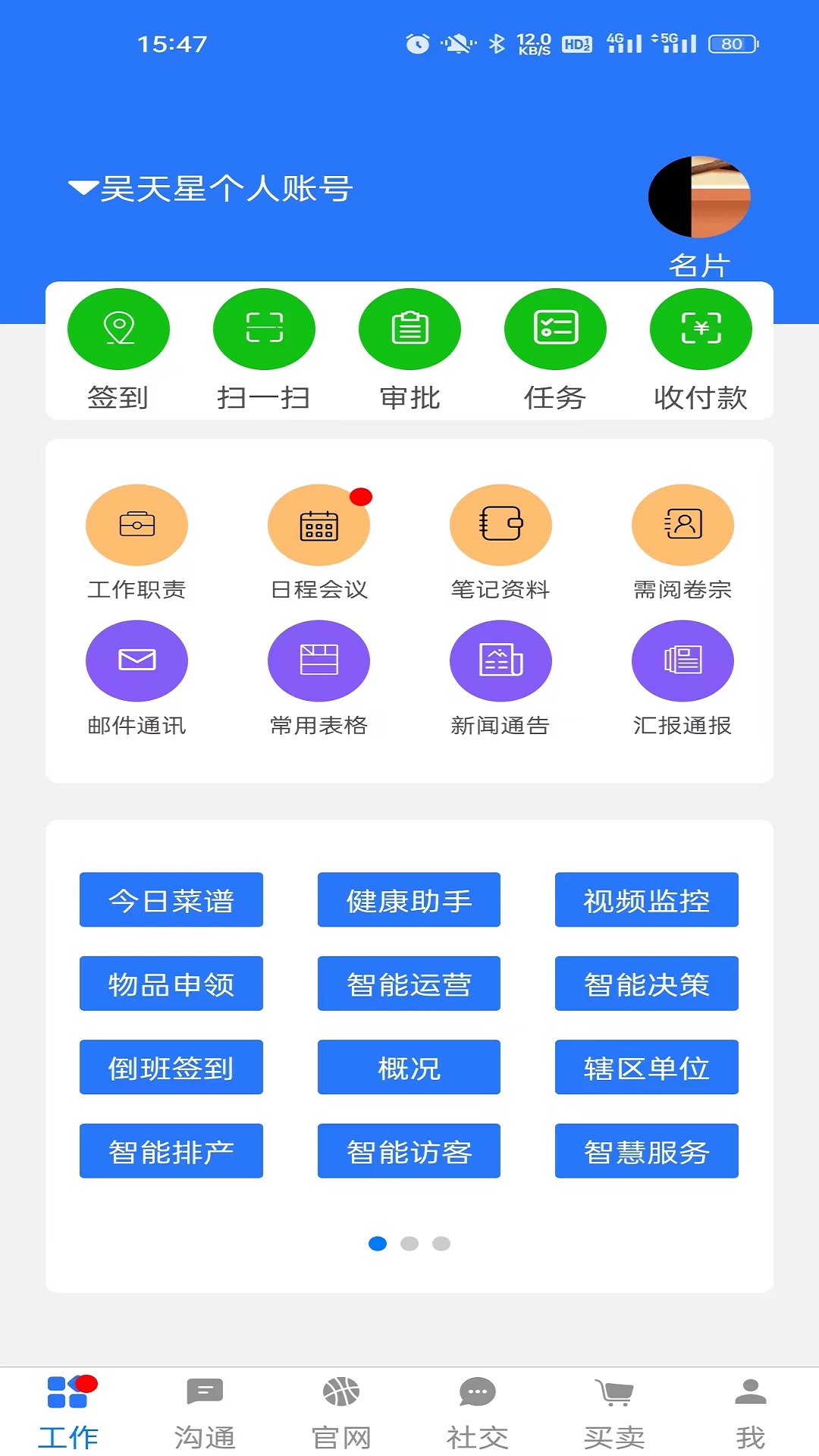The height and width of the screenshot is (1456, 819).
Task: Open 汇报通报 report icon
Action: click(x=682, y=660)
